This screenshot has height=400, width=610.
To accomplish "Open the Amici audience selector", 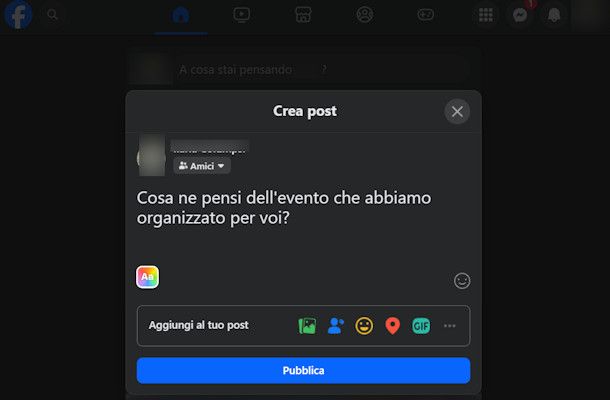I will pos(202,166).
